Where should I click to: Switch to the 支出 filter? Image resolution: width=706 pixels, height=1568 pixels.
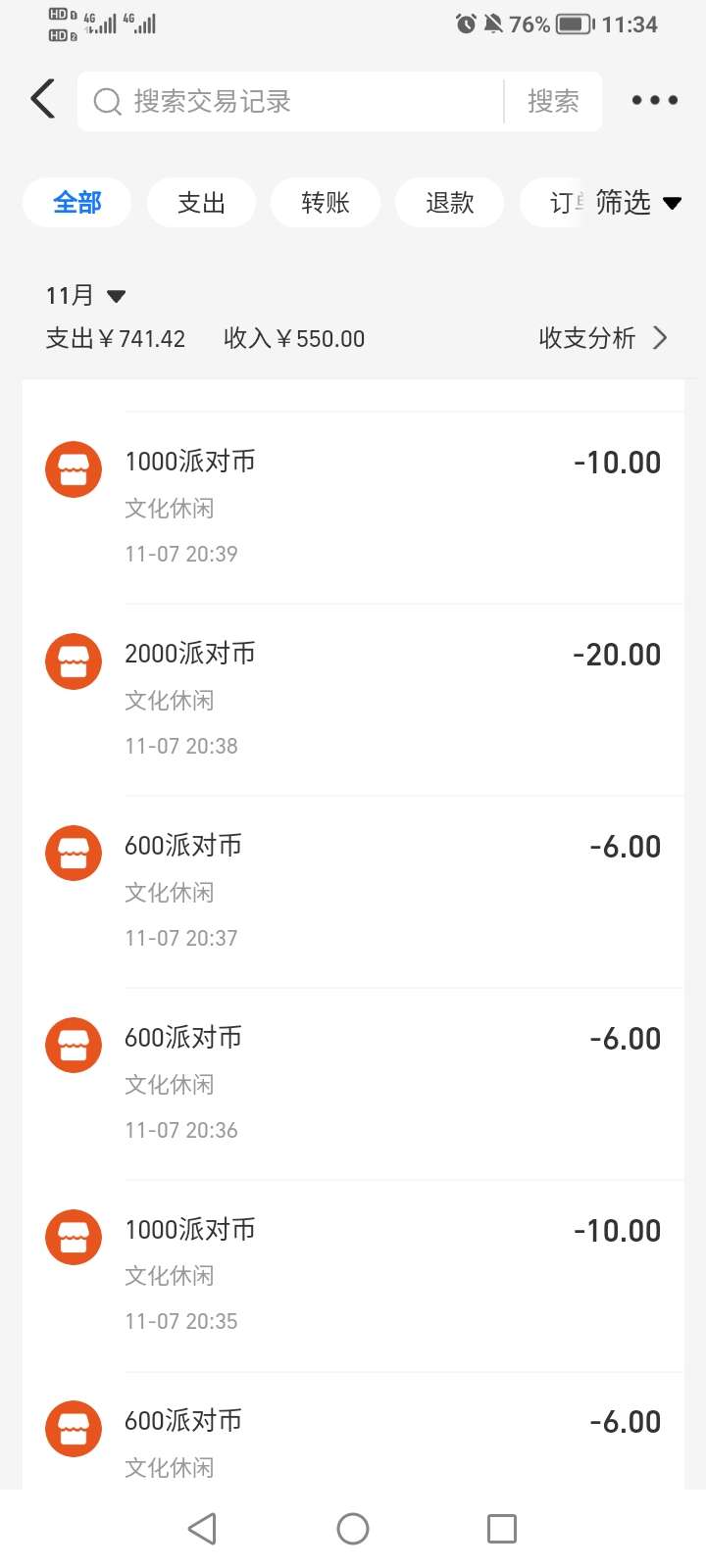tap(201, 203)
